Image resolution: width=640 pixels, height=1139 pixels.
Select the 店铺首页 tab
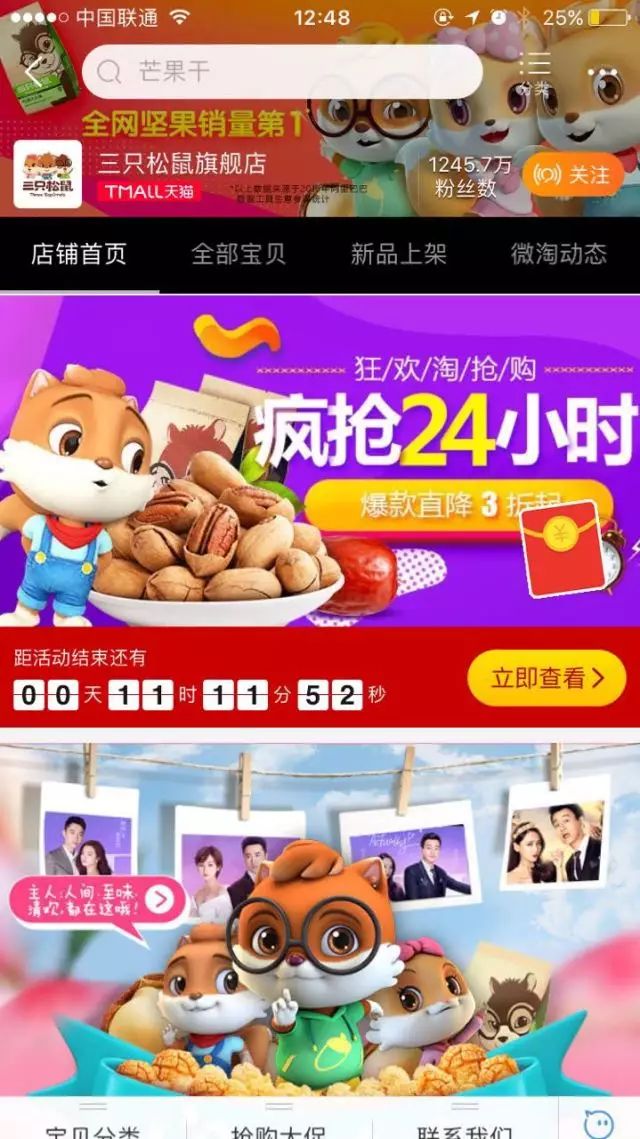coord(79,254)
